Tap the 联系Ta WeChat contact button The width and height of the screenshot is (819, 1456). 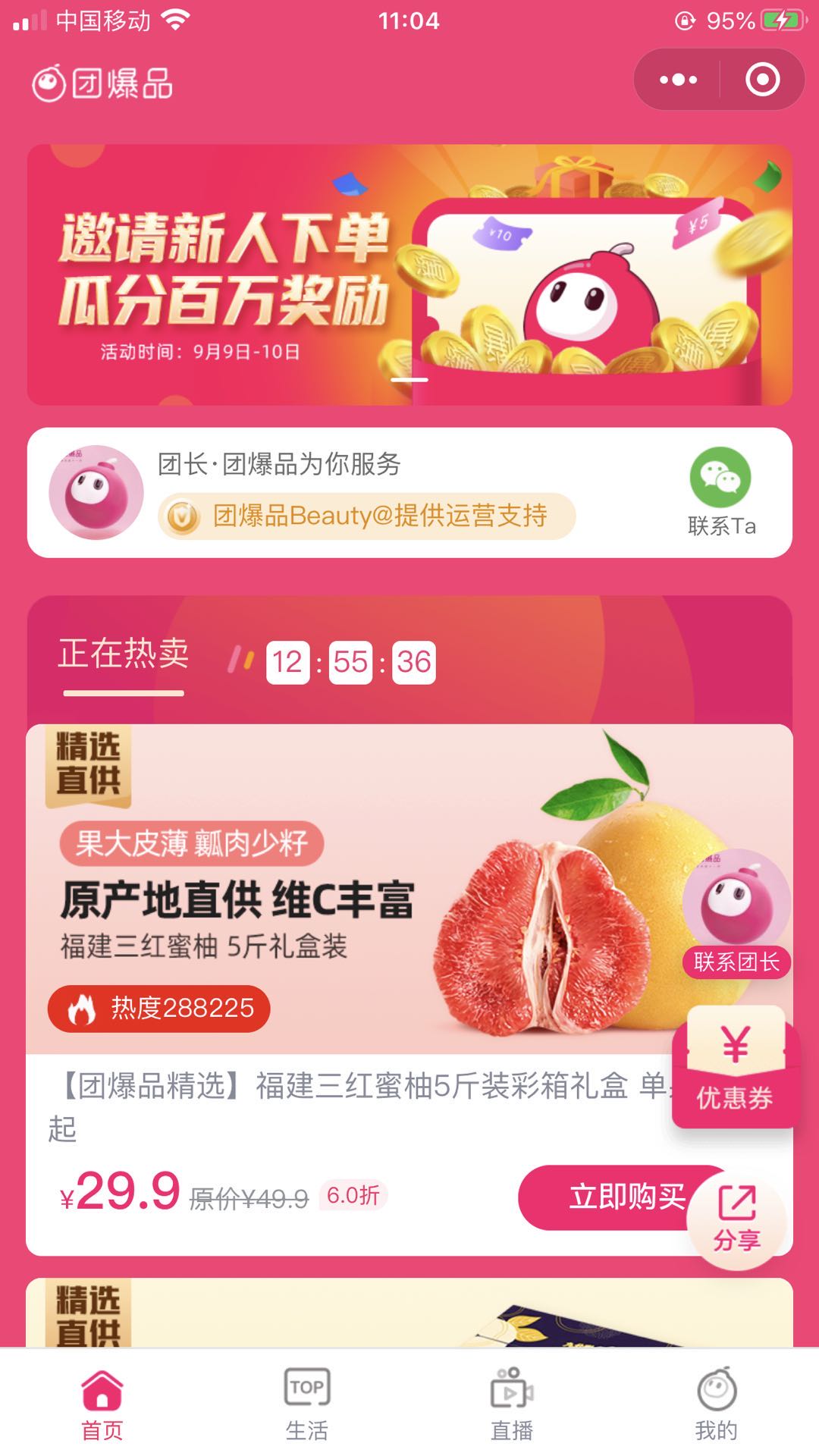(x=720, y=492)
